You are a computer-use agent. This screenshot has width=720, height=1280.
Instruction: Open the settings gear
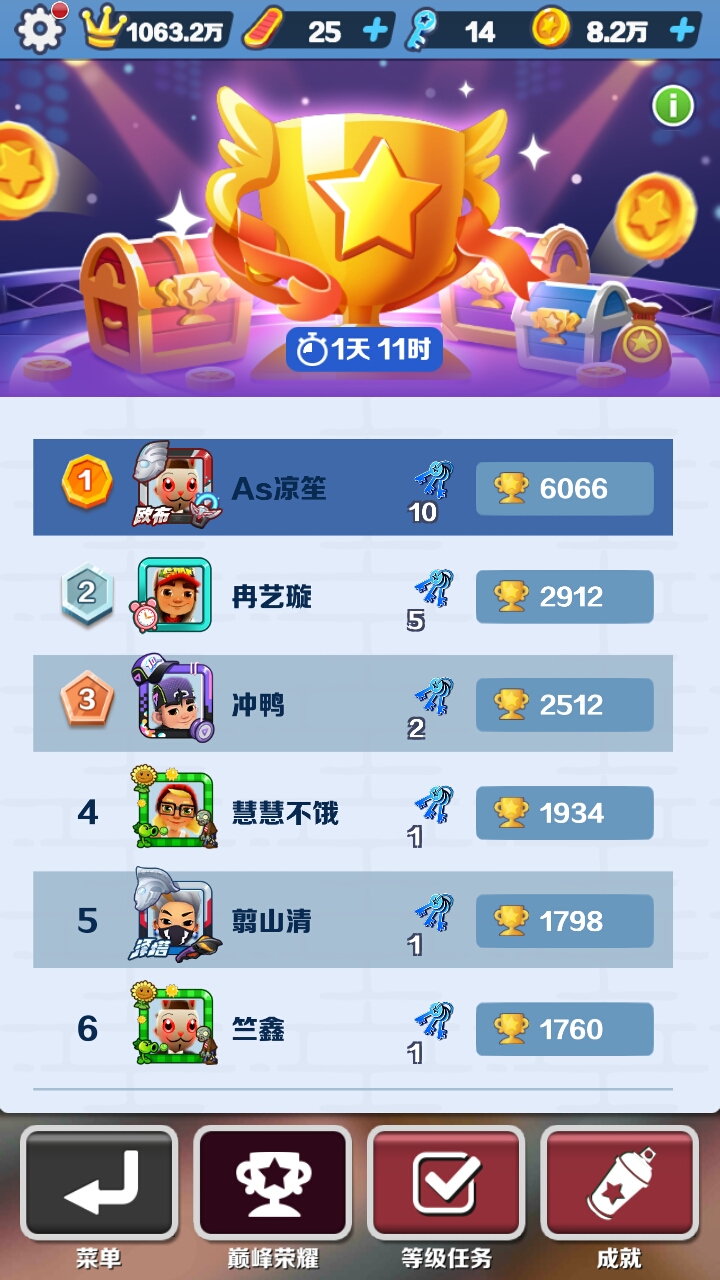click(x=40, y=30)
